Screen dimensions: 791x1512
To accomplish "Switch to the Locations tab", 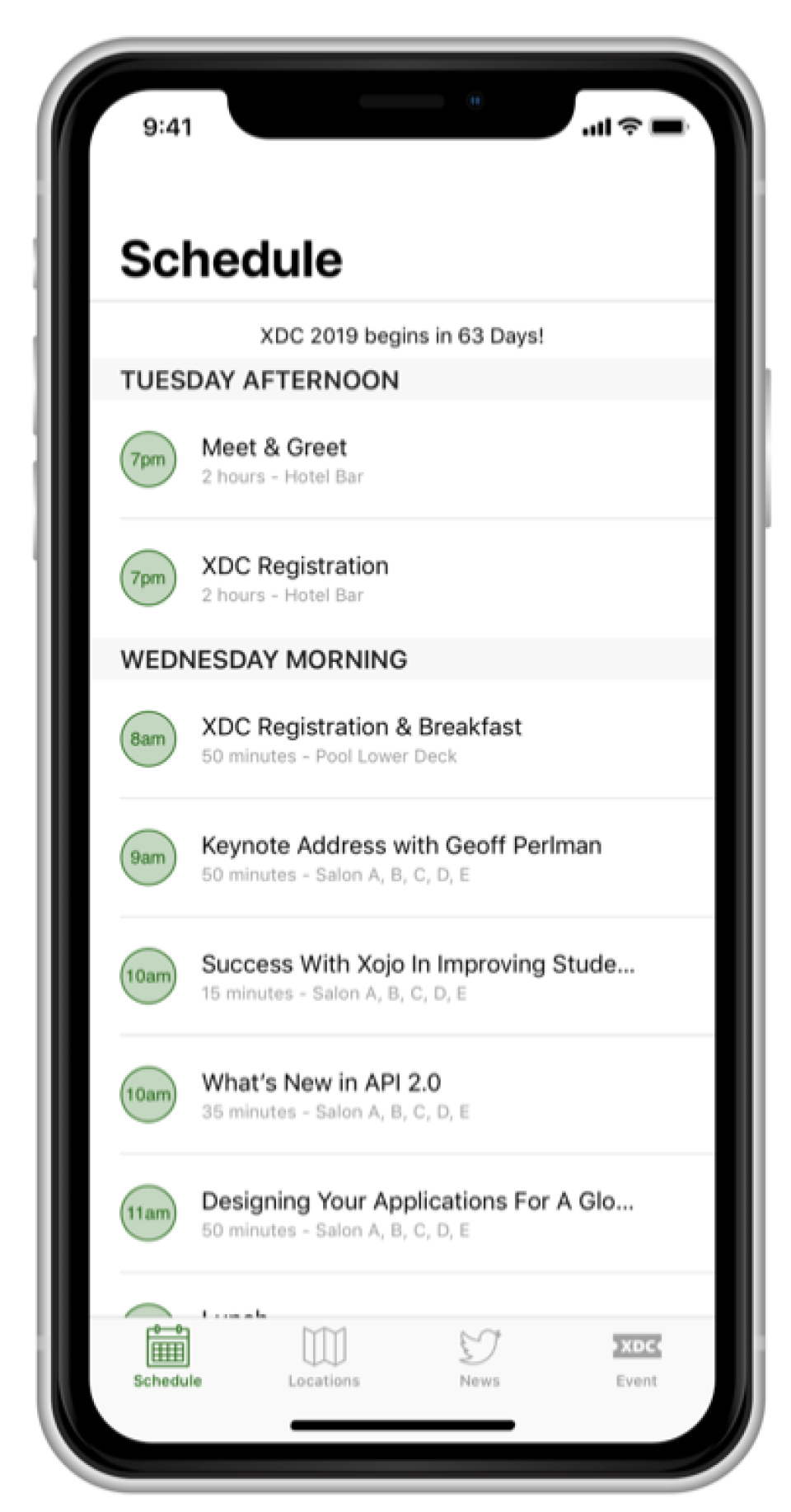I will 324,1357.
